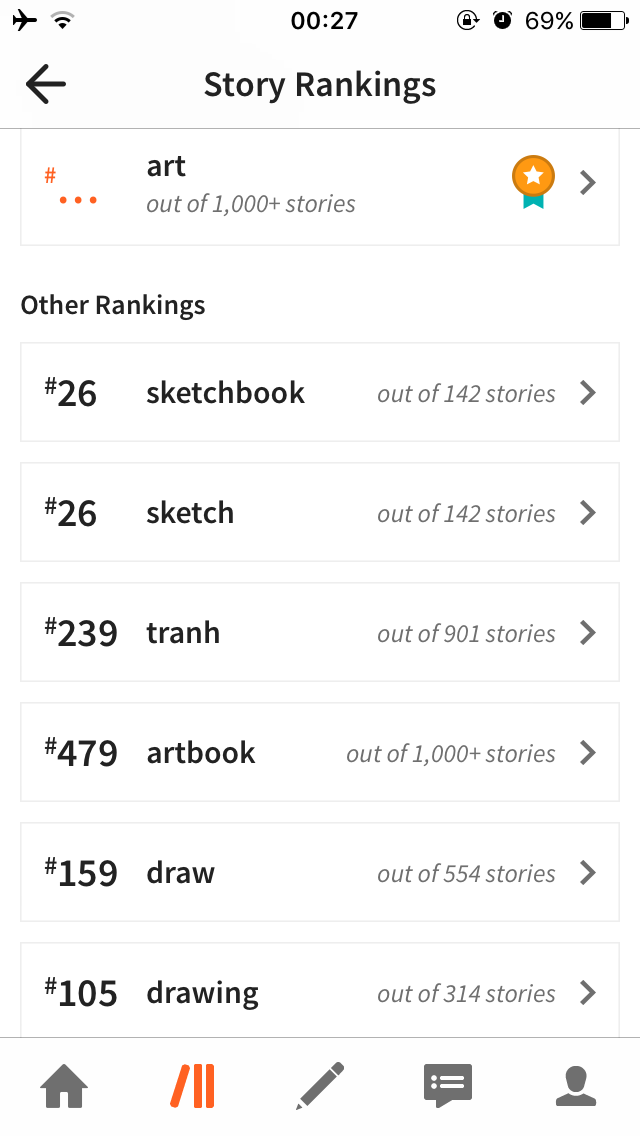
Task: Go back from Story Rankings
Action: (46, 84)
